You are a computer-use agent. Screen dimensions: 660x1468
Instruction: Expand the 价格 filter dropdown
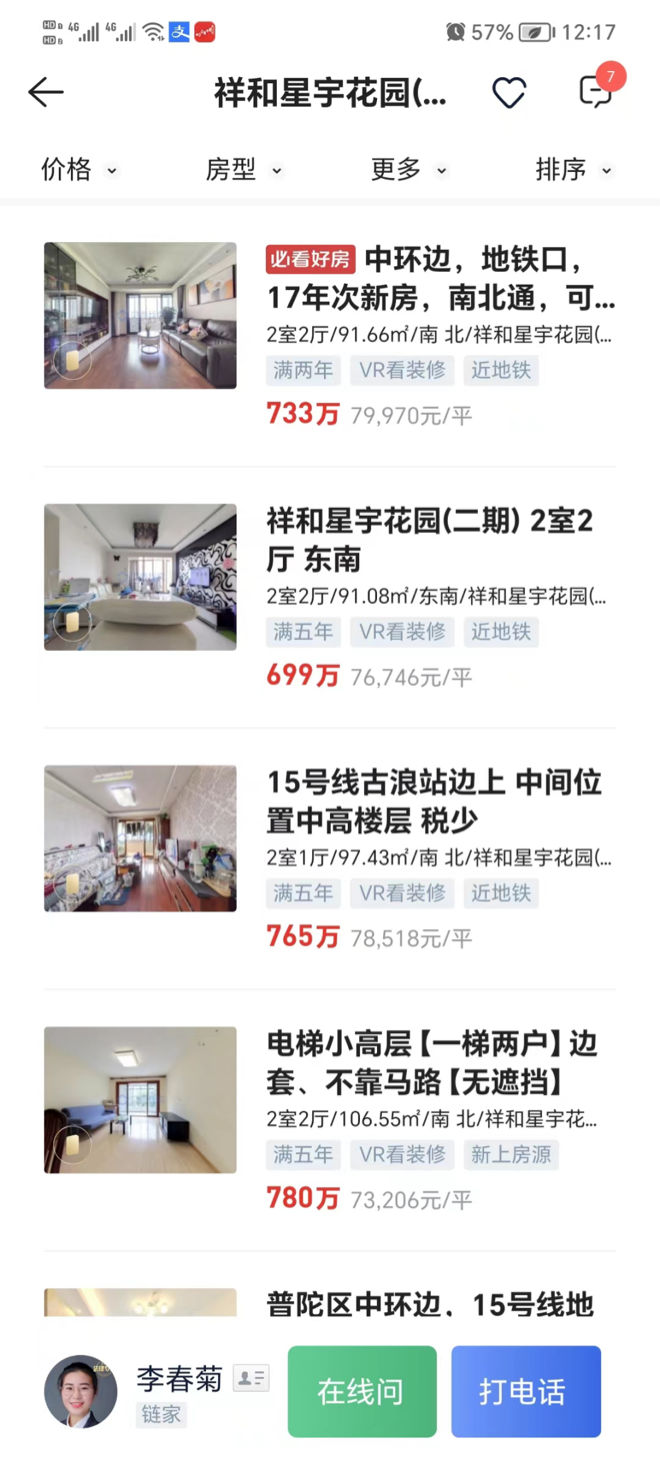78,170
